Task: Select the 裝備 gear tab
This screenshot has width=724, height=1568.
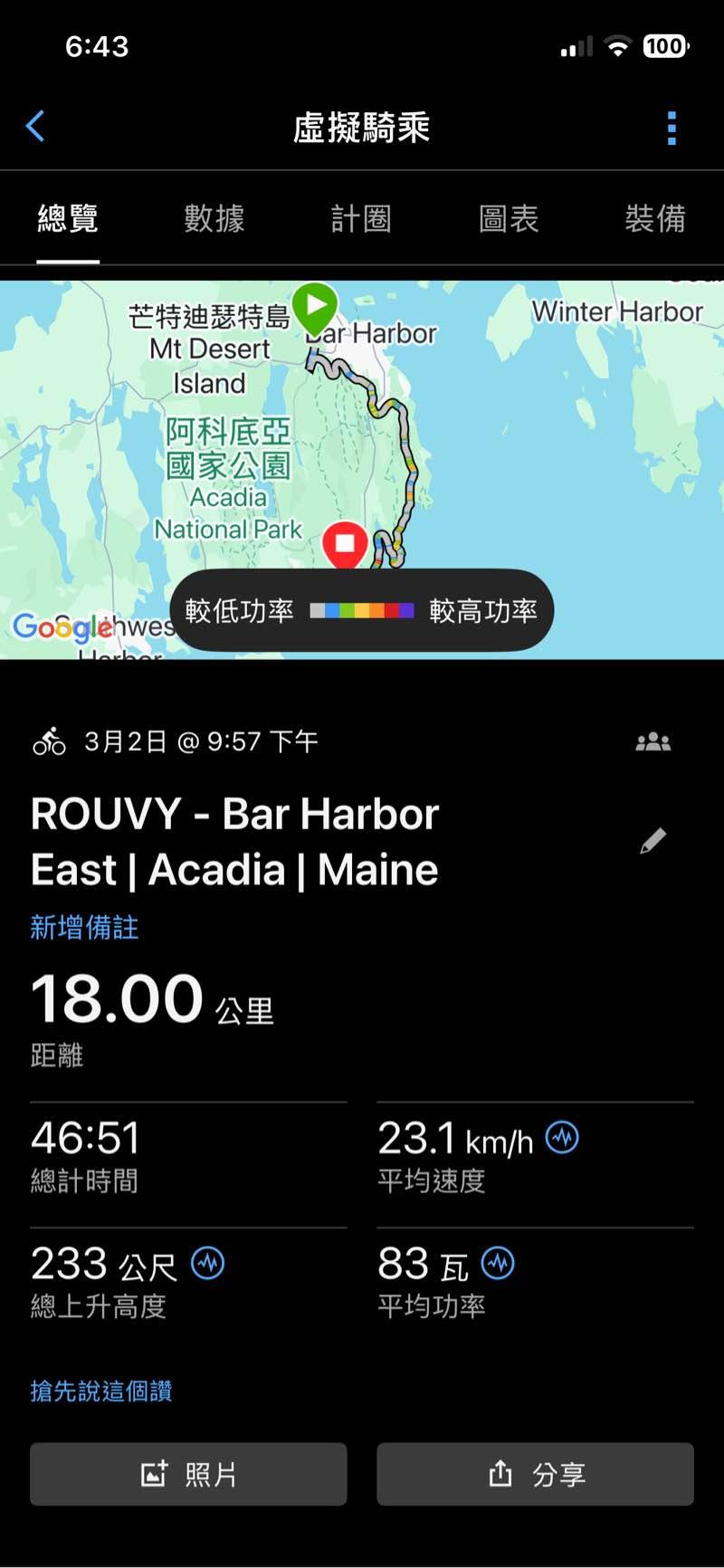Action: click(655, 219)
